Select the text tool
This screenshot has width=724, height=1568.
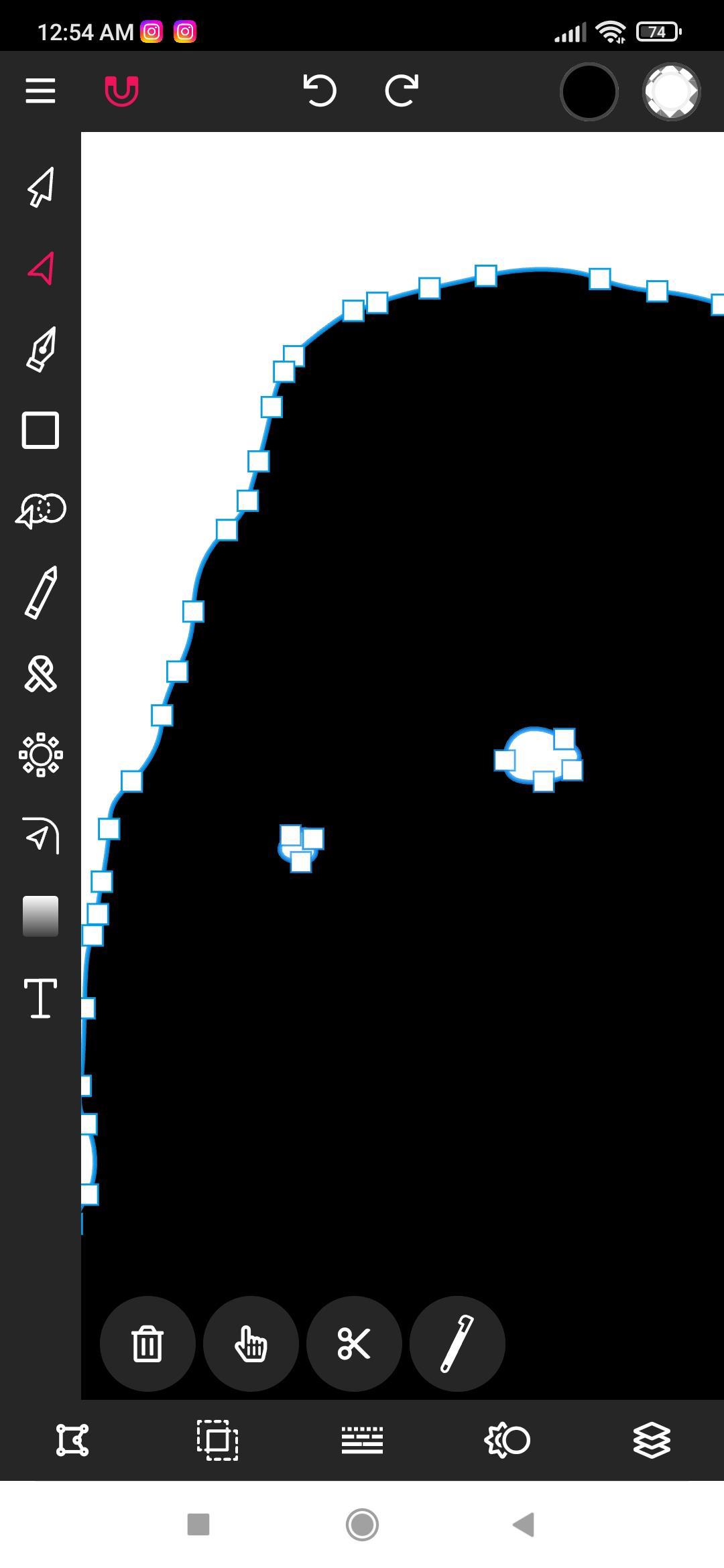pos(40,998)
